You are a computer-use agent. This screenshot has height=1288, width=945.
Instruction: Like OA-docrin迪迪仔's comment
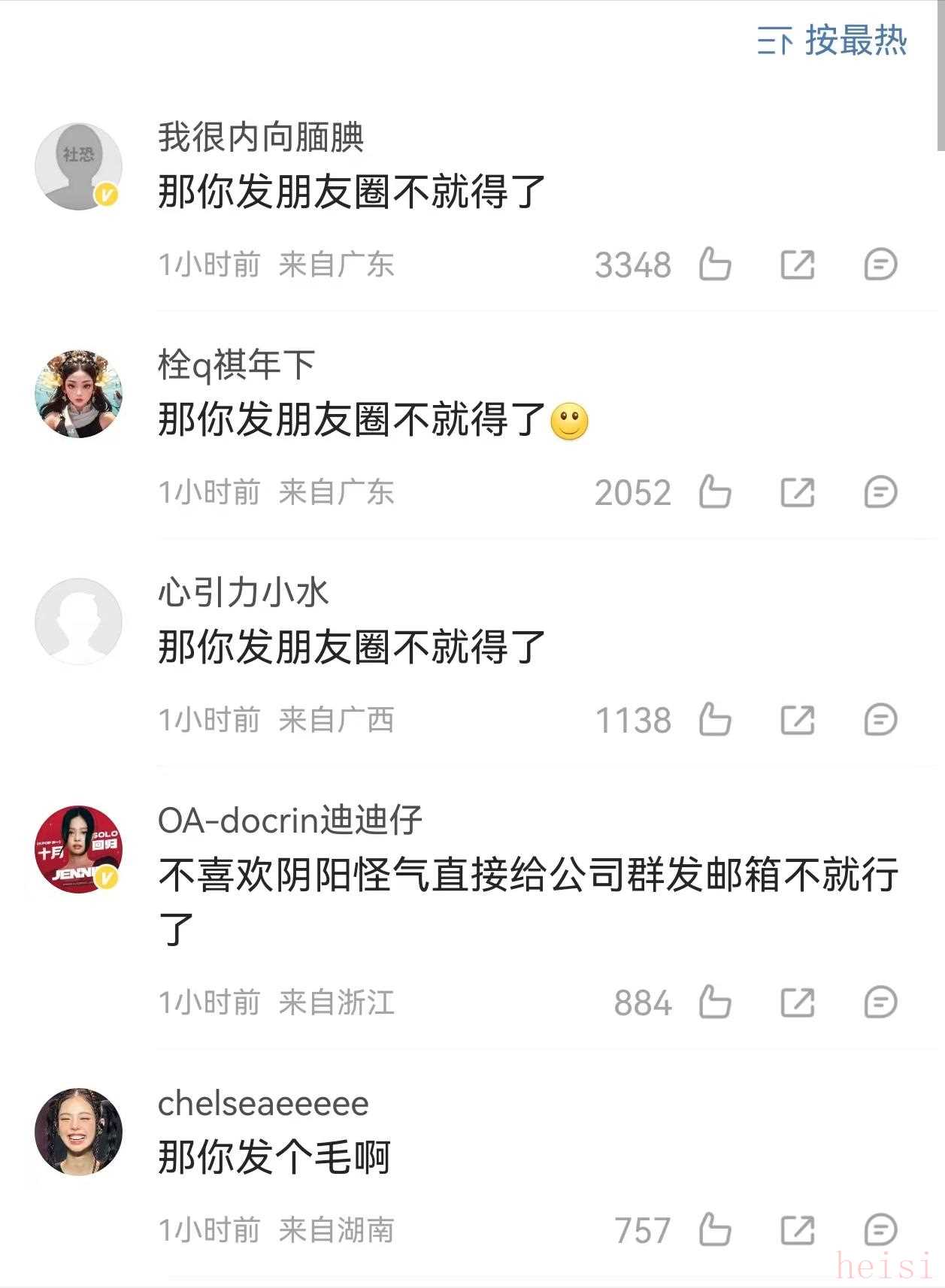(714, 1002)
